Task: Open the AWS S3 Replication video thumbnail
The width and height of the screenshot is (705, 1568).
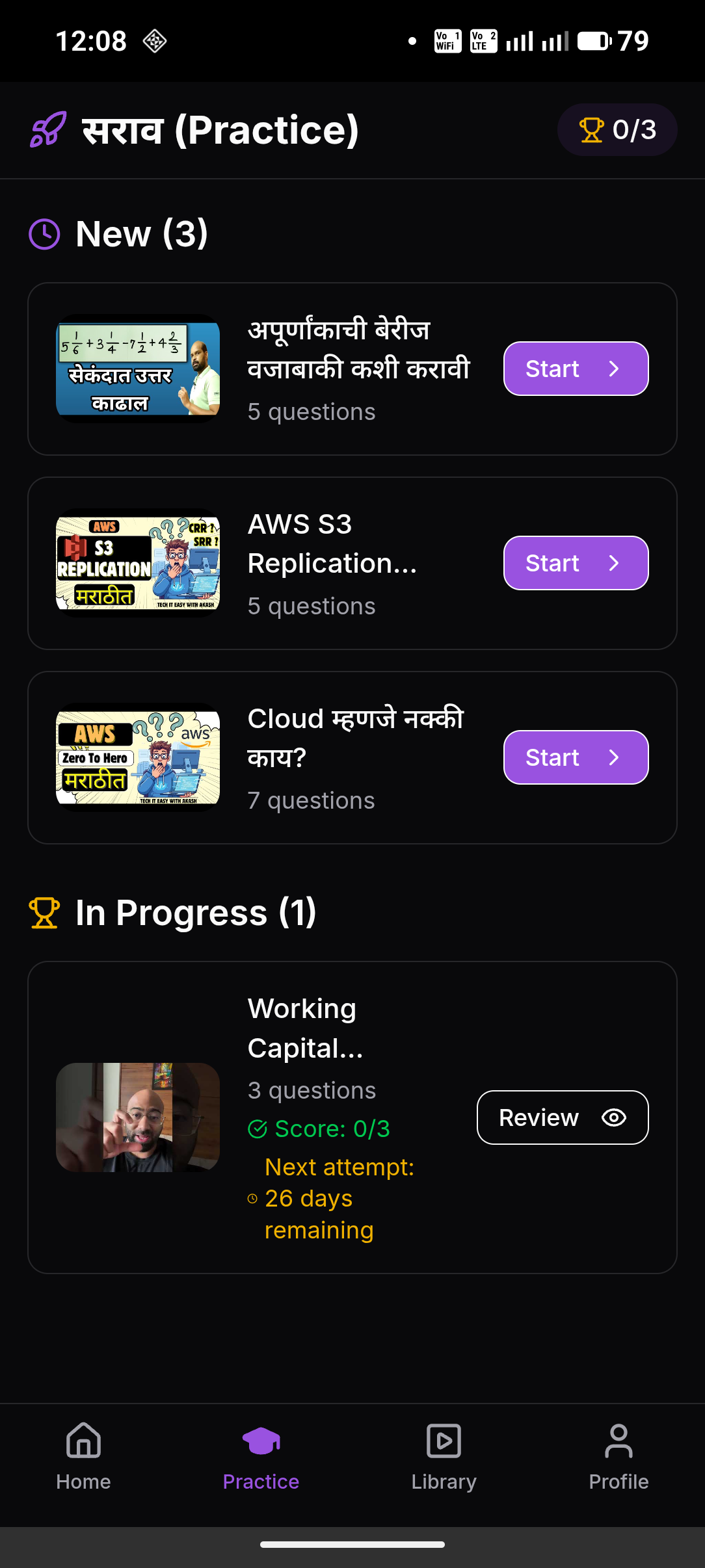Action: pos(138,563)
